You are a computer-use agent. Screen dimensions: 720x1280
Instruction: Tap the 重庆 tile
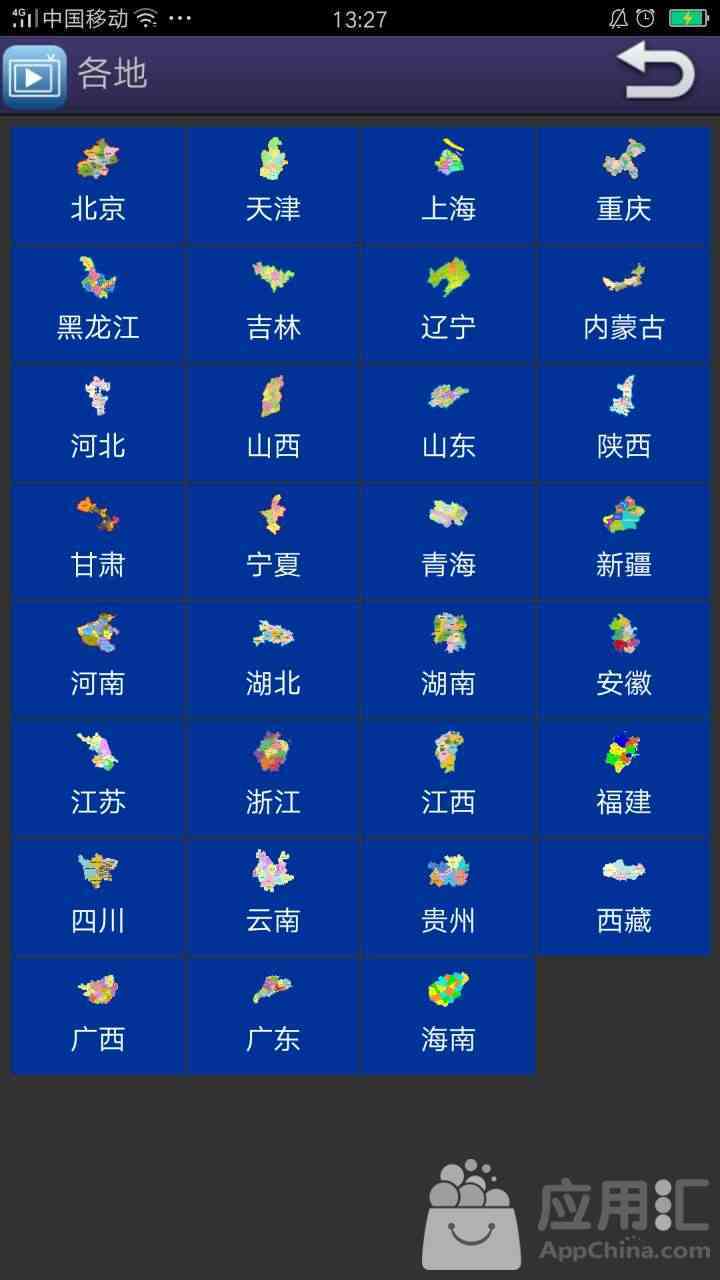(x=624, y=184)
